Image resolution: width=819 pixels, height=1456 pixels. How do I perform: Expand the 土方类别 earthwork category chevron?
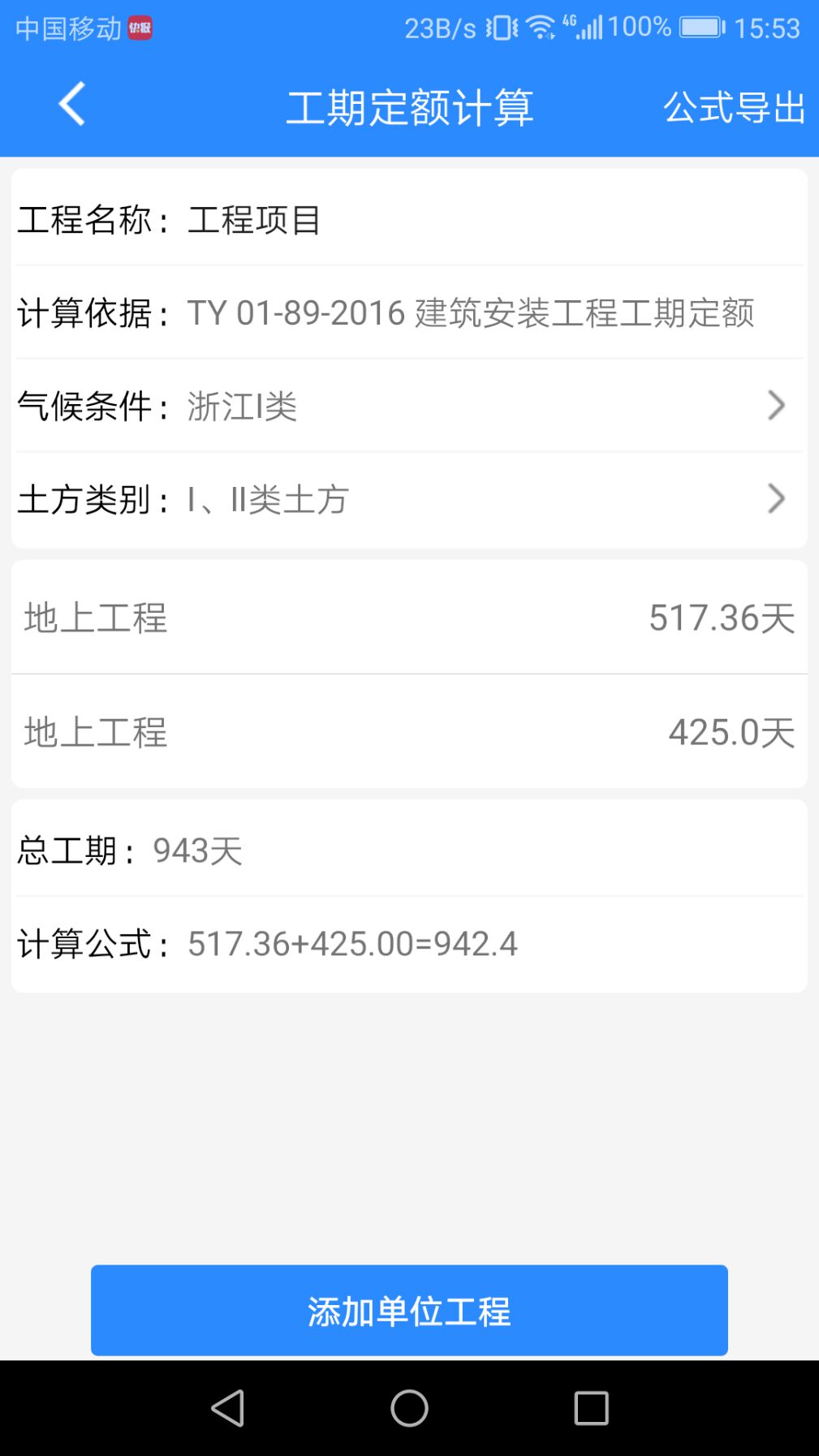coord(776,498)
